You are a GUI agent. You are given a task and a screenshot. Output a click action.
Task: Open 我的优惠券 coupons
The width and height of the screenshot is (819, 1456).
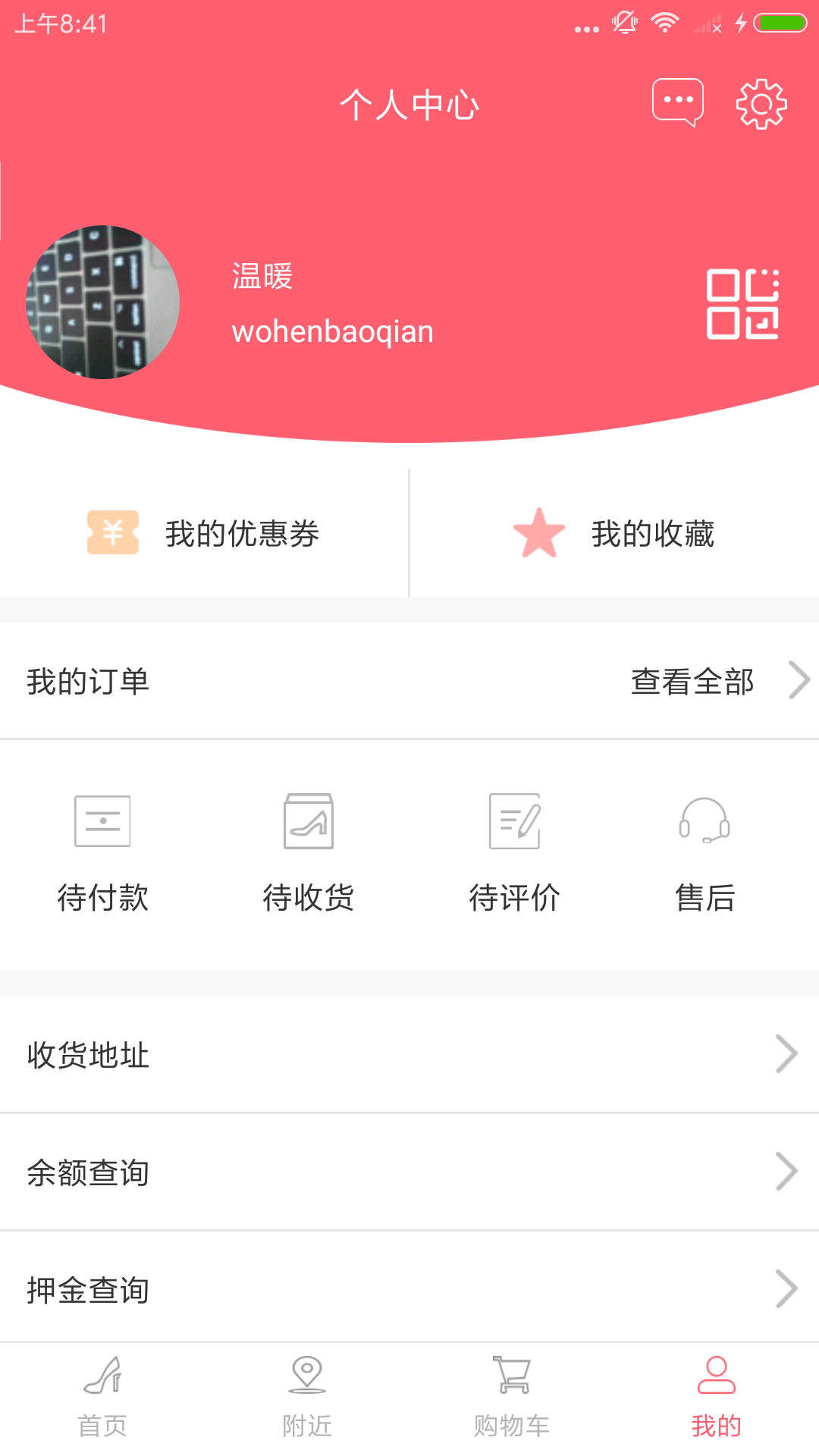click(x=203, y=533)
